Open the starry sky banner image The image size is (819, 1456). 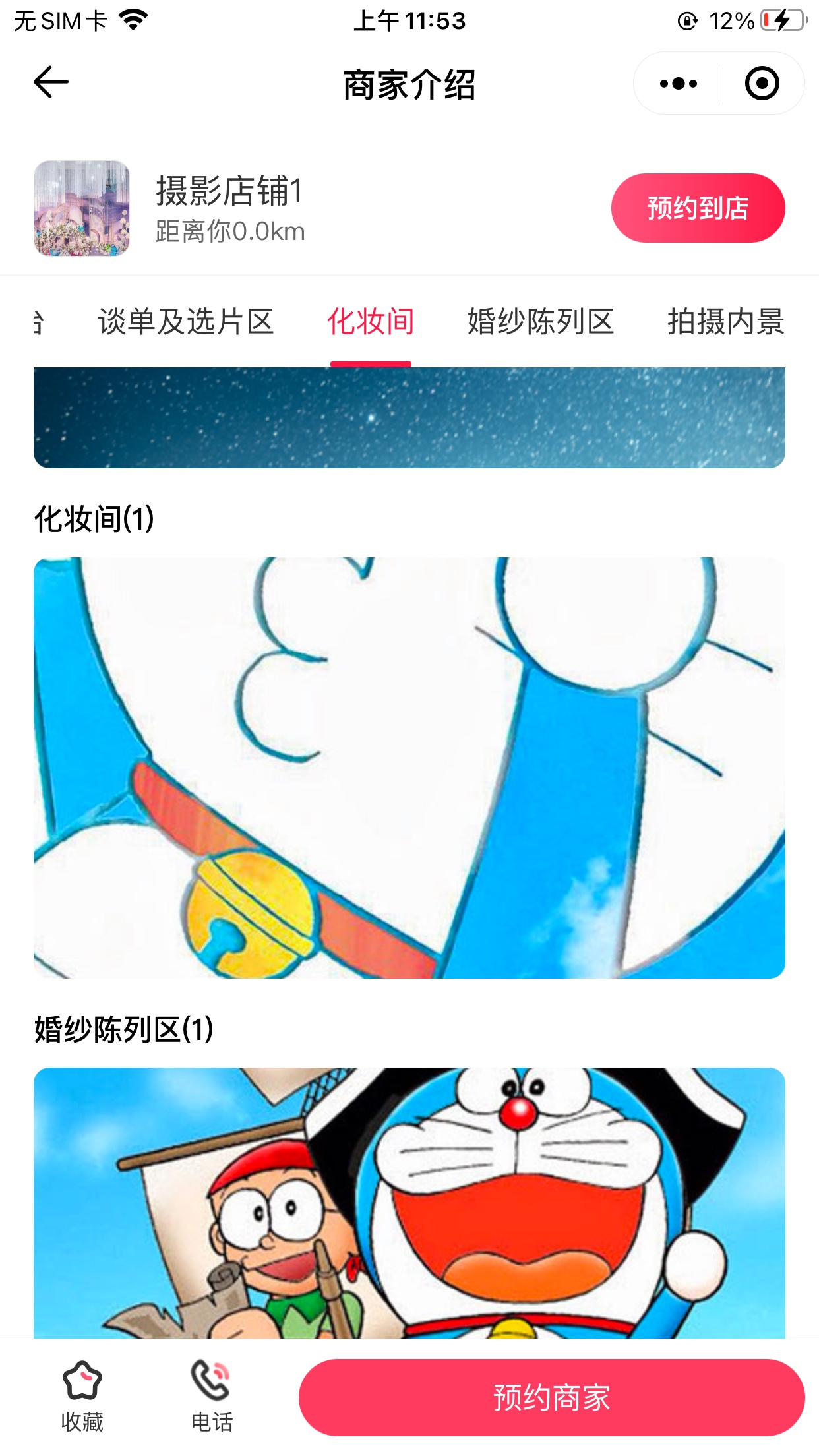point(409,417)
